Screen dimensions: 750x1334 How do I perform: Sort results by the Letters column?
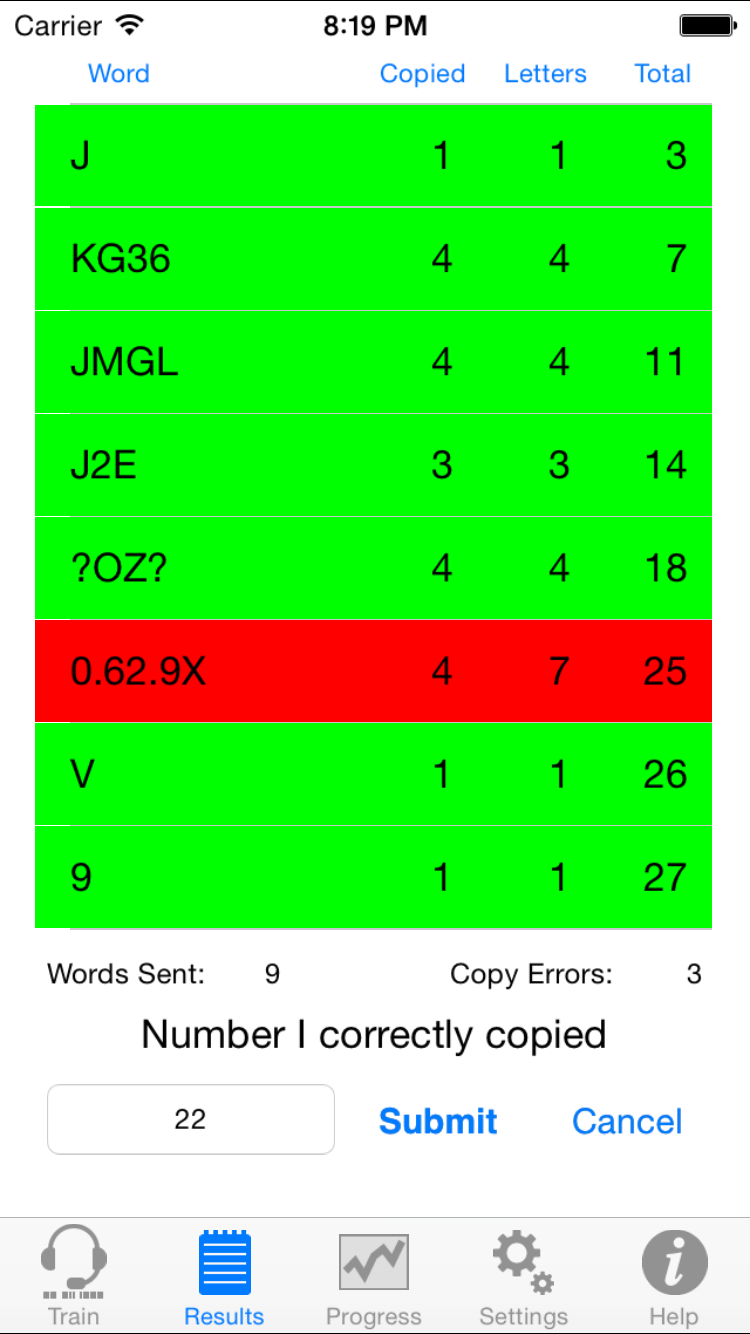(x=545, y=73)
